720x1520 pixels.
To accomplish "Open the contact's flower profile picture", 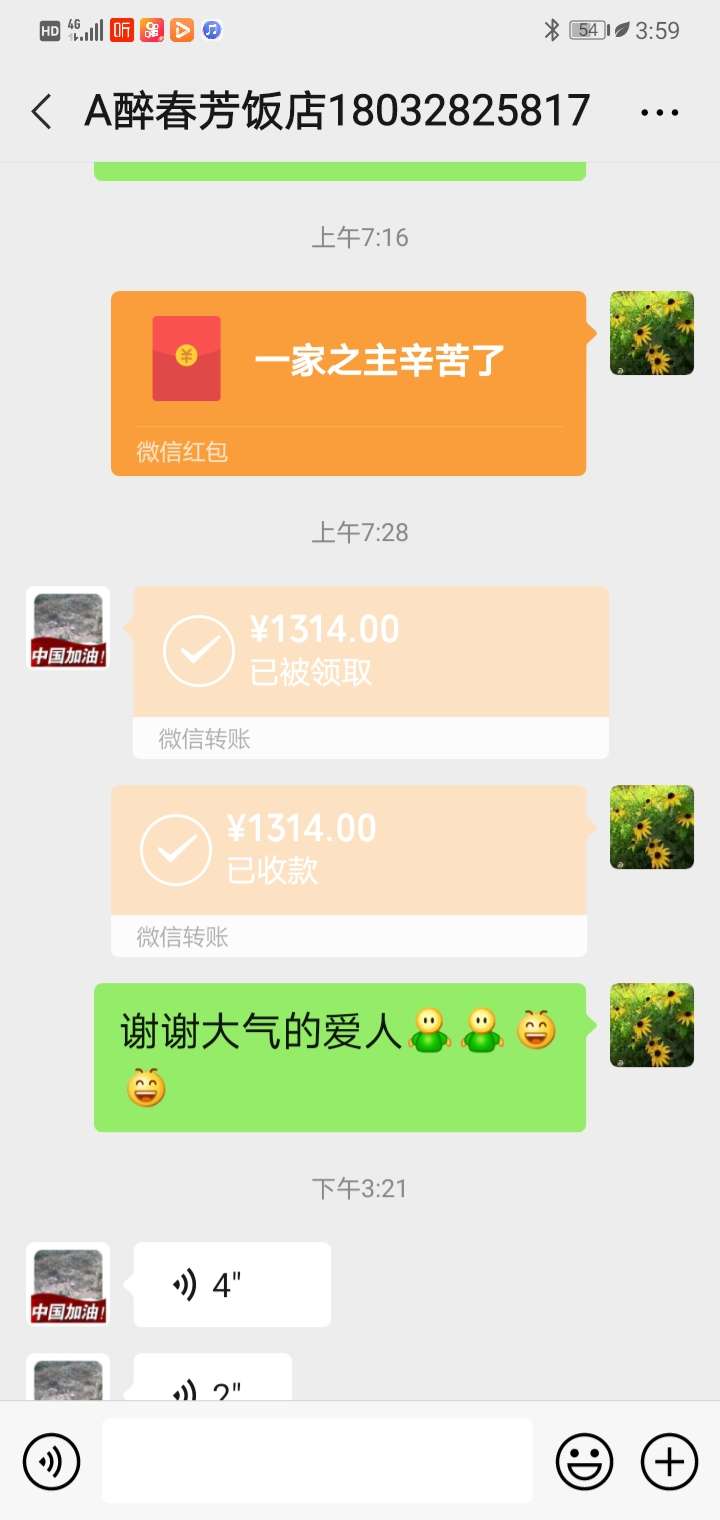I will point(651,333).
